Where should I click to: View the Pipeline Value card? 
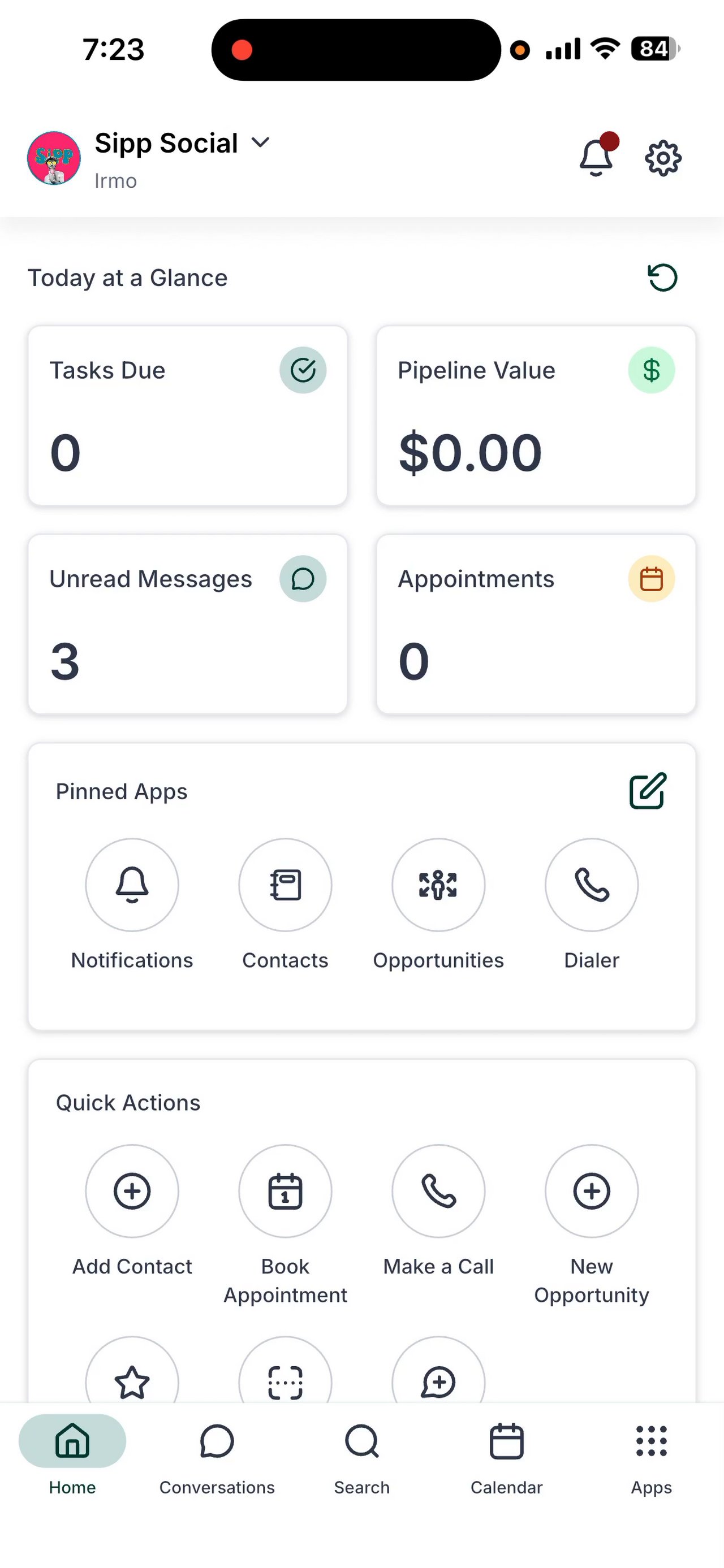pyautogui.click(x=536, y=415)
